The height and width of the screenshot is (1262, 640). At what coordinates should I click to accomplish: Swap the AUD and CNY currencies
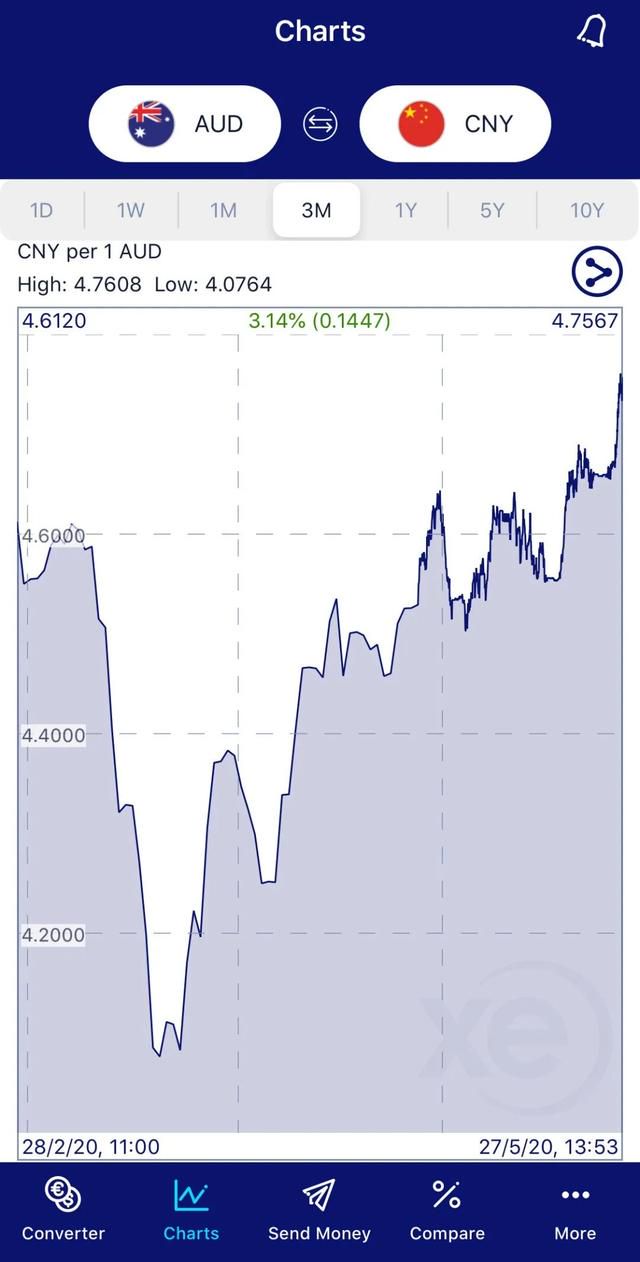coord(320,124)
